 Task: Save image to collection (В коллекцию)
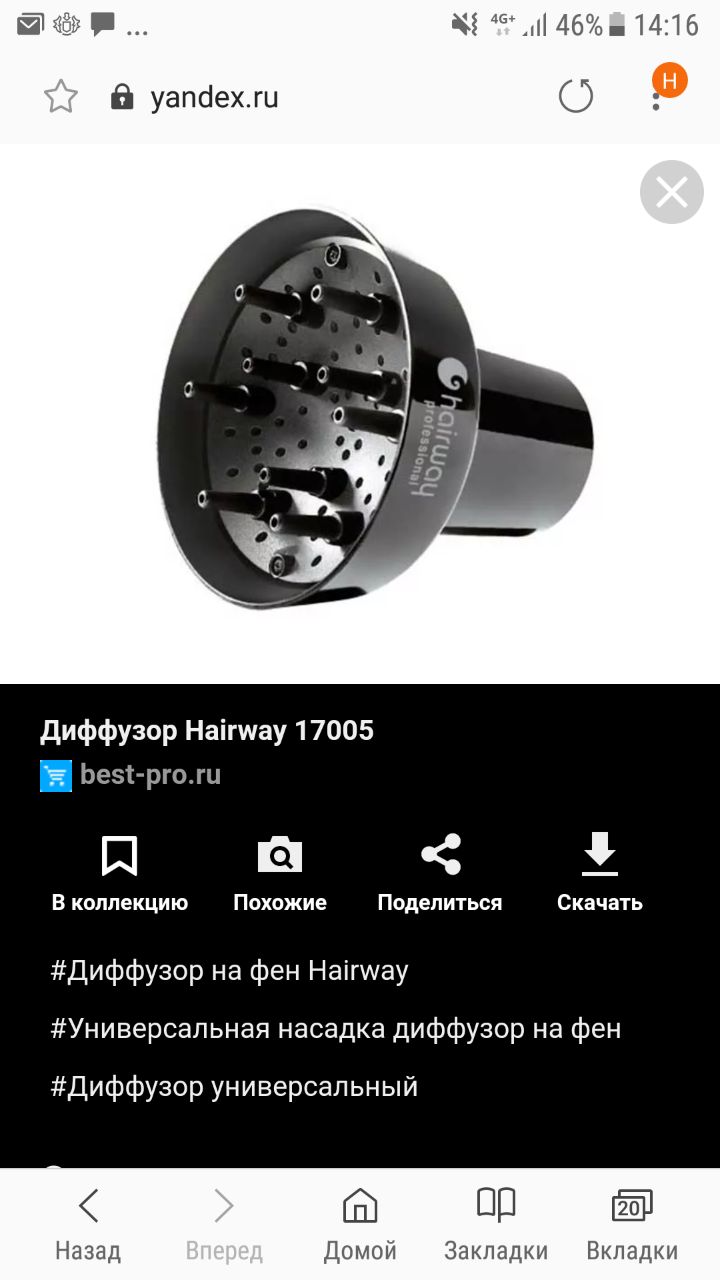coord(120,874)
